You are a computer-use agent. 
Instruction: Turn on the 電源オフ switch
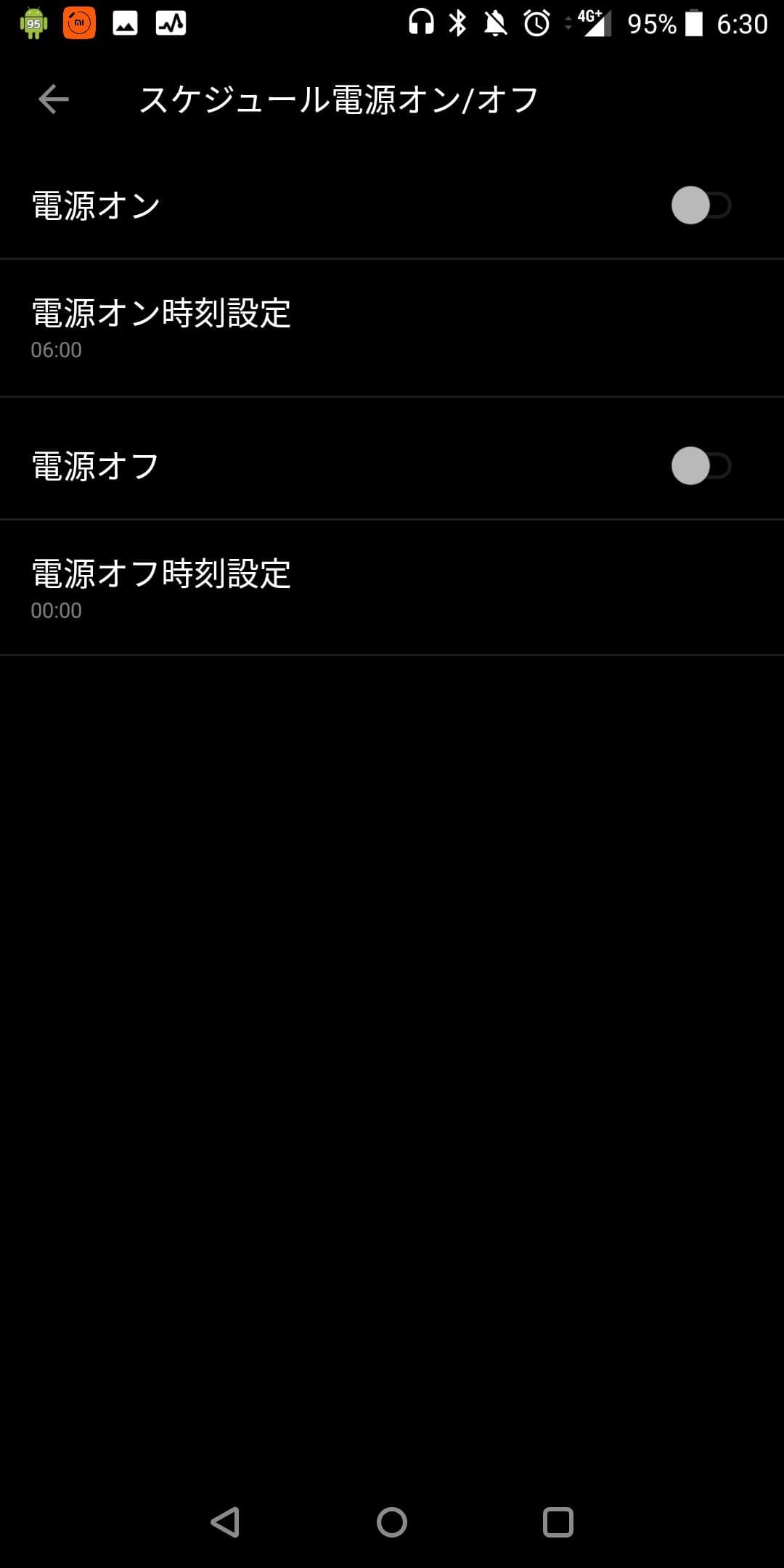click(700, 466)
